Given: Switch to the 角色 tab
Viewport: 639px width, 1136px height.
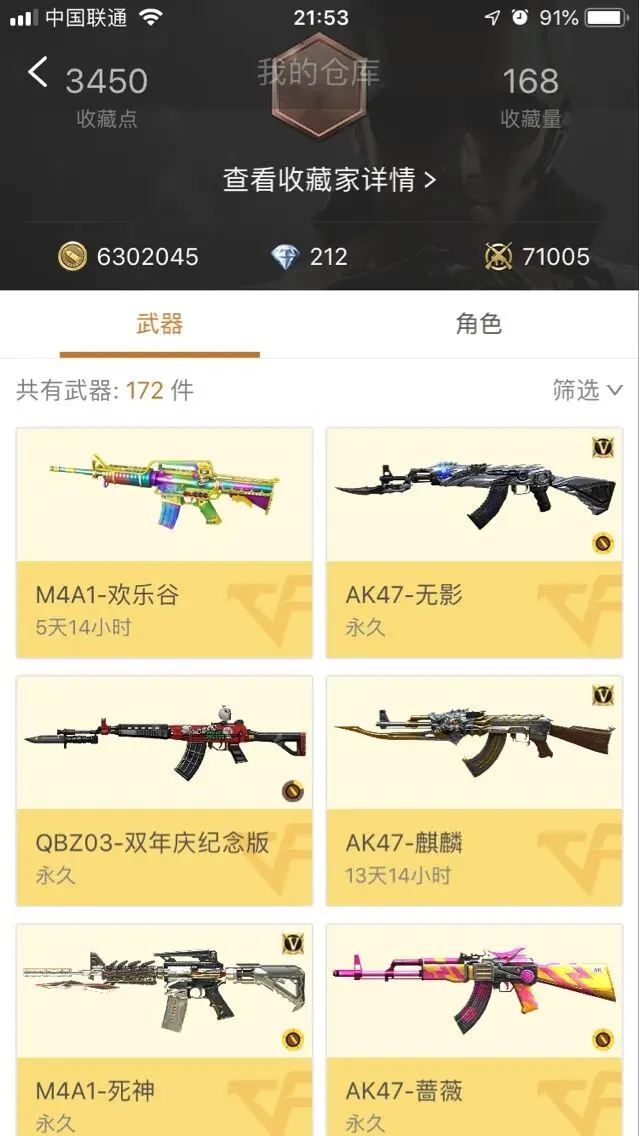Looking at the screenshot, I should [x=478, y=324].
